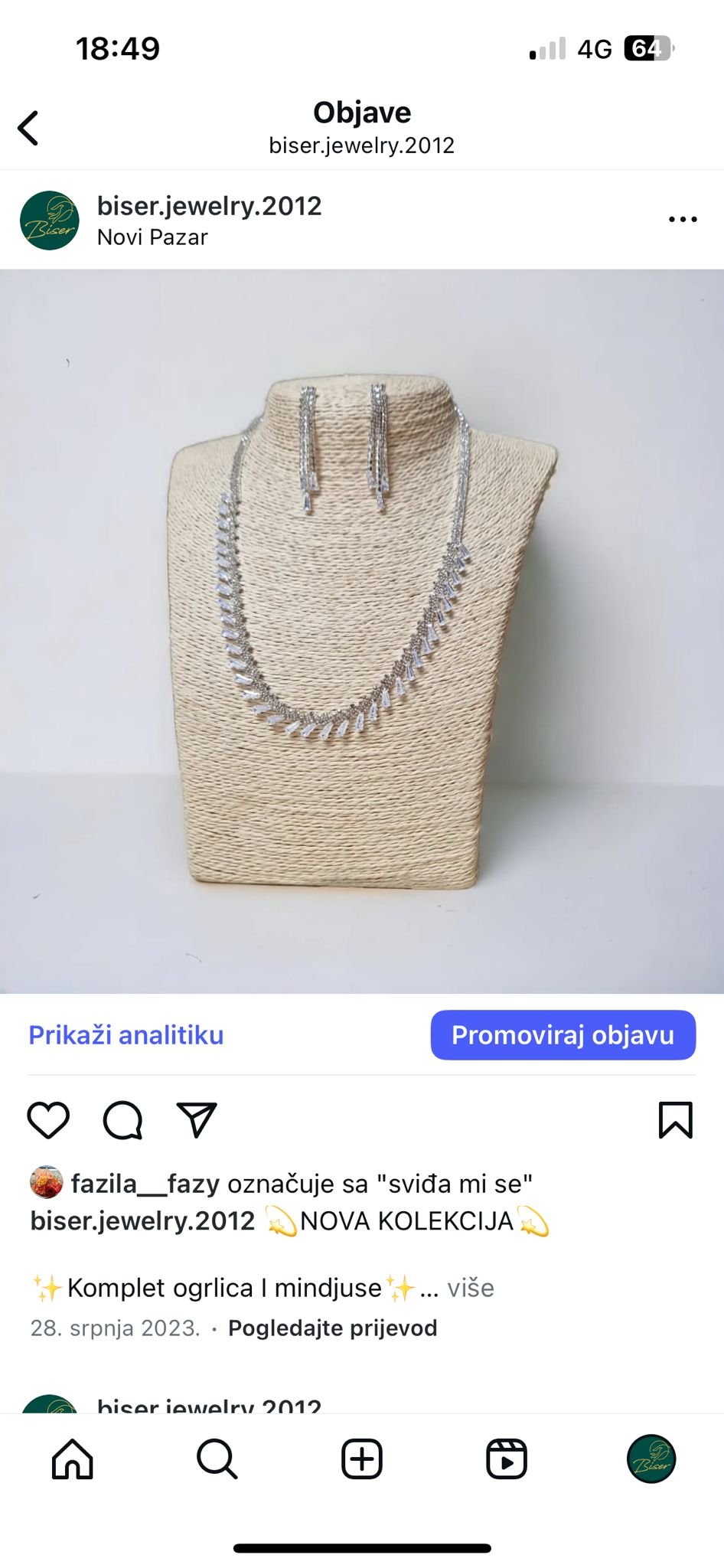Tap Pogledajte prijevod to translate caption

pos(332,1328)
